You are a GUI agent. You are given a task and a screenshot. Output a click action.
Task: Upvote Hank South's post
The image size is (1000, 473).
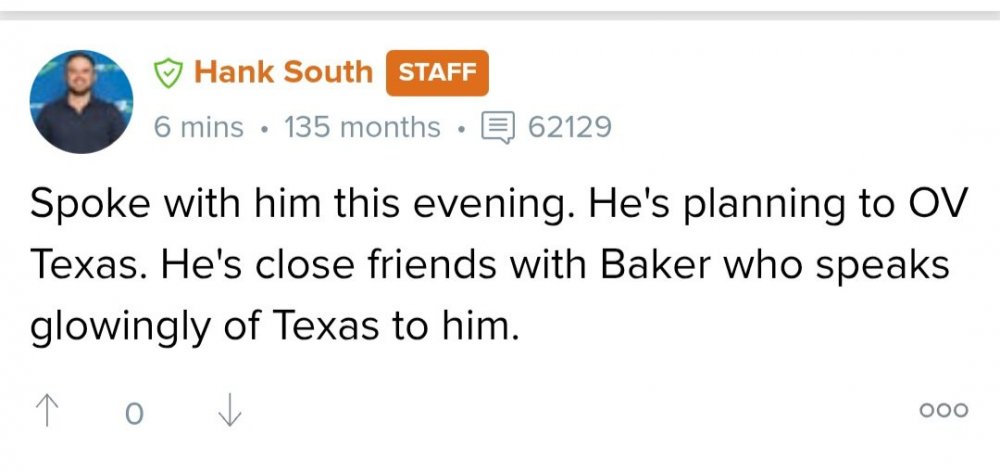(46, 410)
